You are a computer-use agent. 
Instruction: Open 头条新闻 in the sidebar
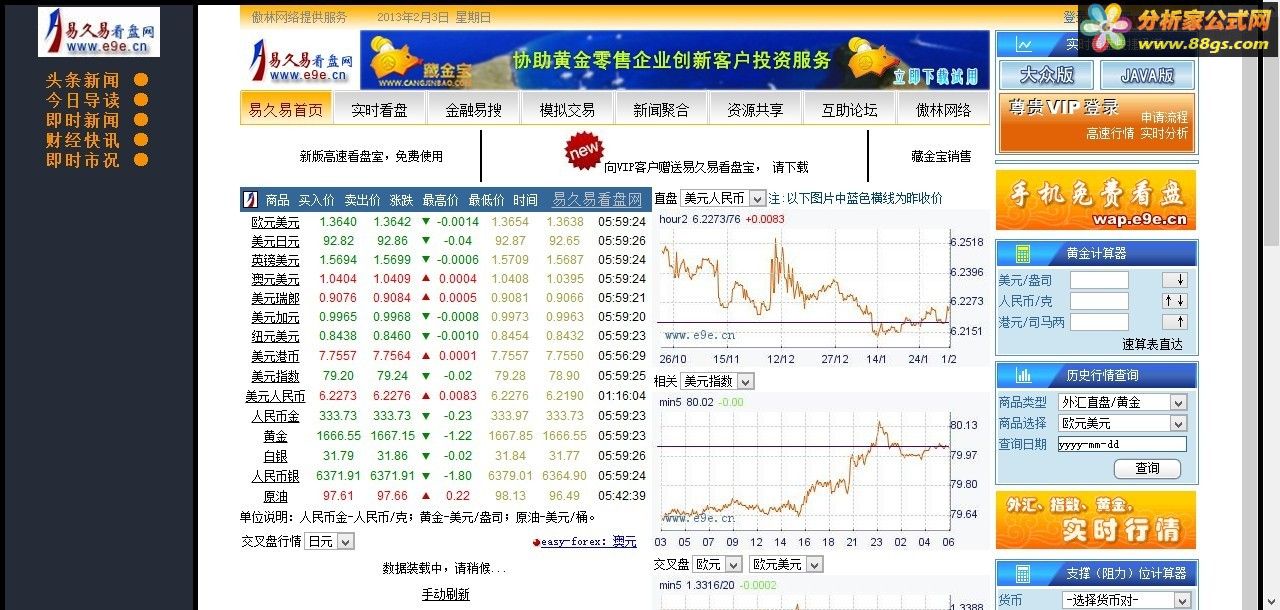coord(82,80)
